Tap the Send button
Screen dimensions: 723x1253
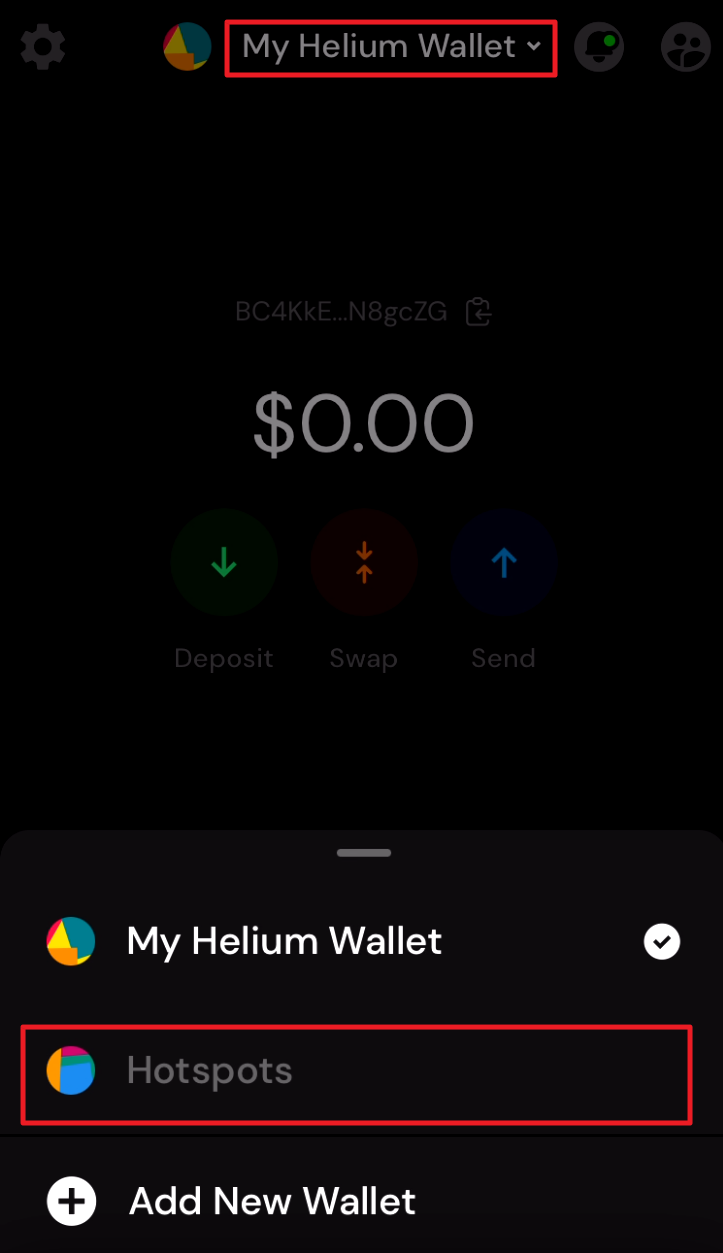coord(503,563)
